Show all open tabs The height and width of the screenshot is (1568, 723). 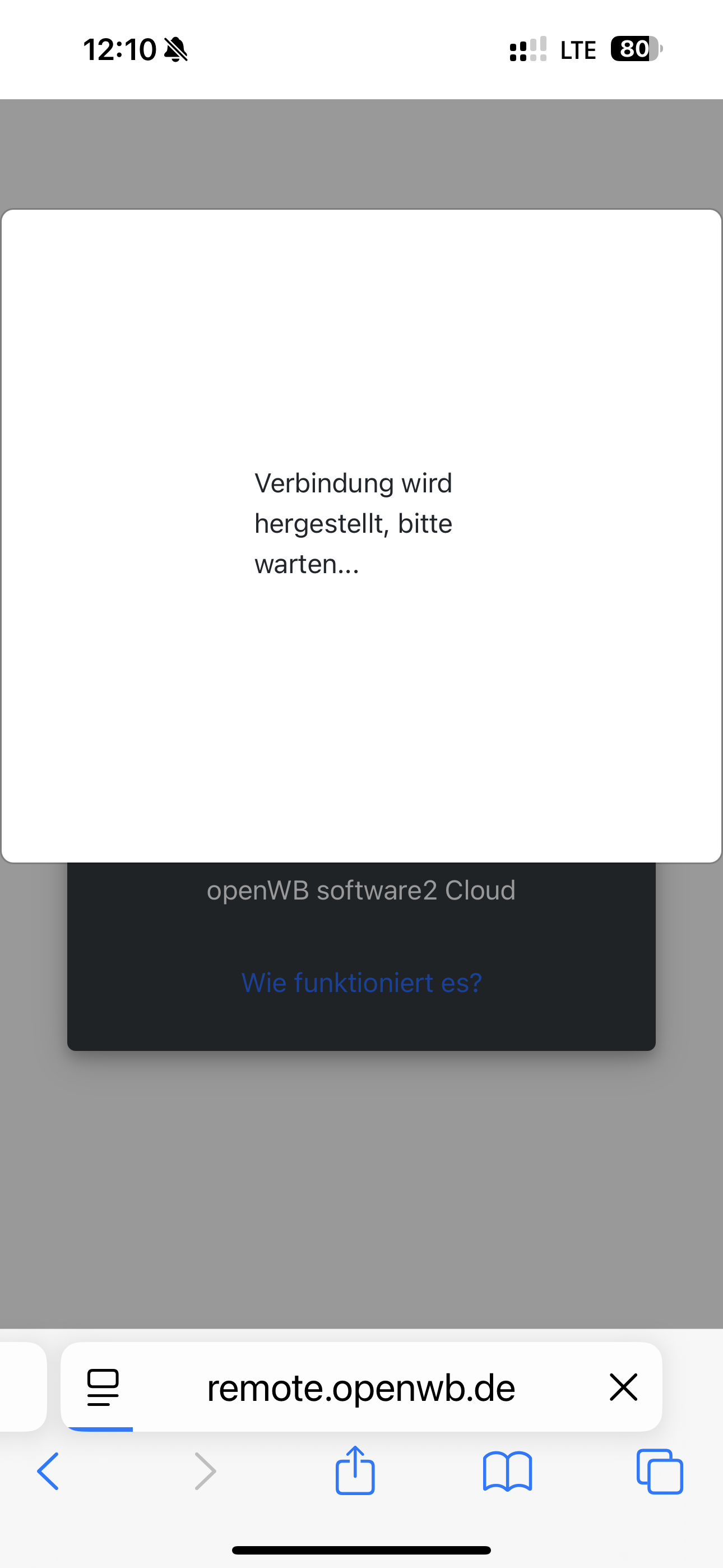(x=660, y=1471)
